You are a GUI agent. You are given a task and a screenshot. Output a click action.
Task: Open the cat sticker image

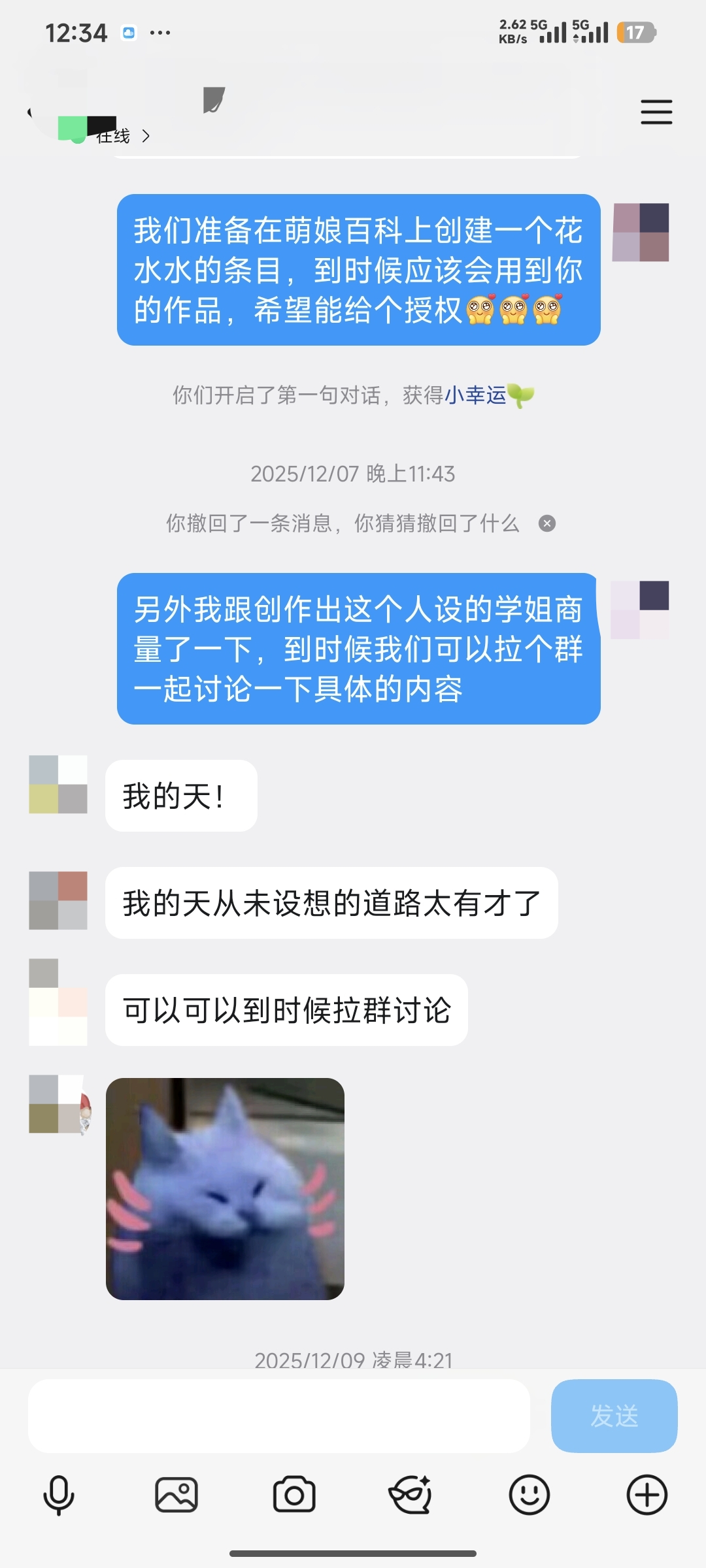tap(225, 1188)
